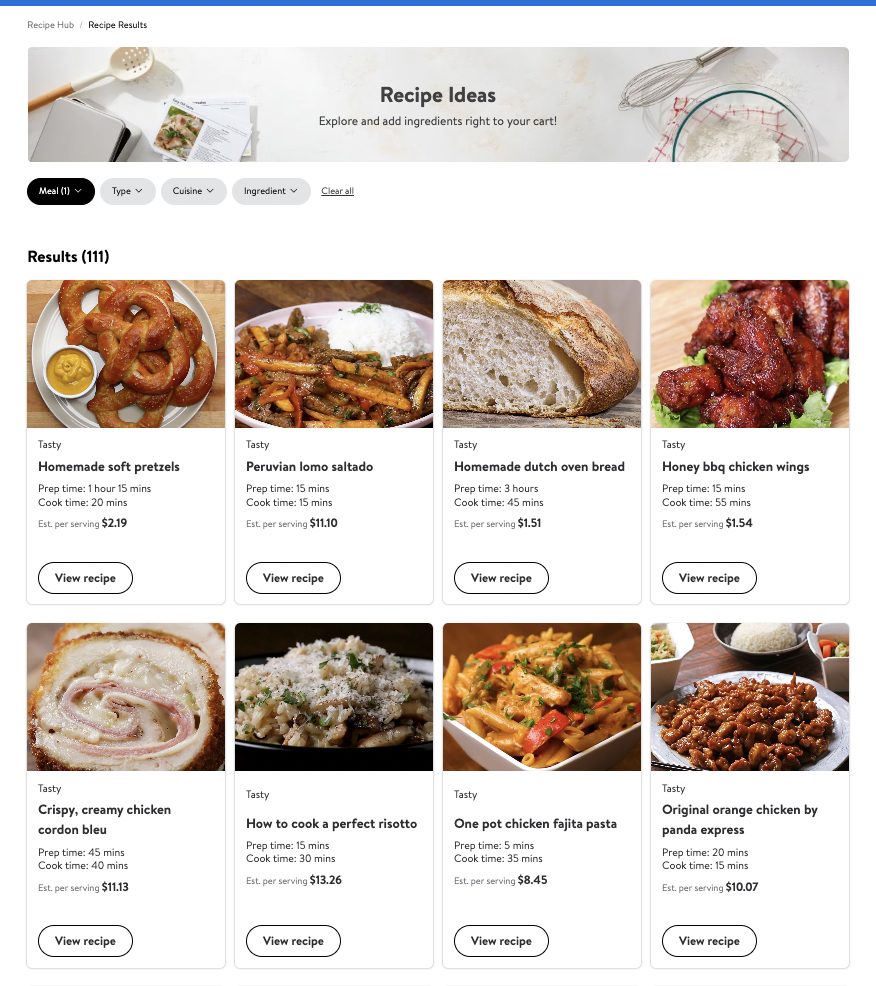
Task: View recipe for Homemade dutch oven bread
Action: click(x=501, y=577)
